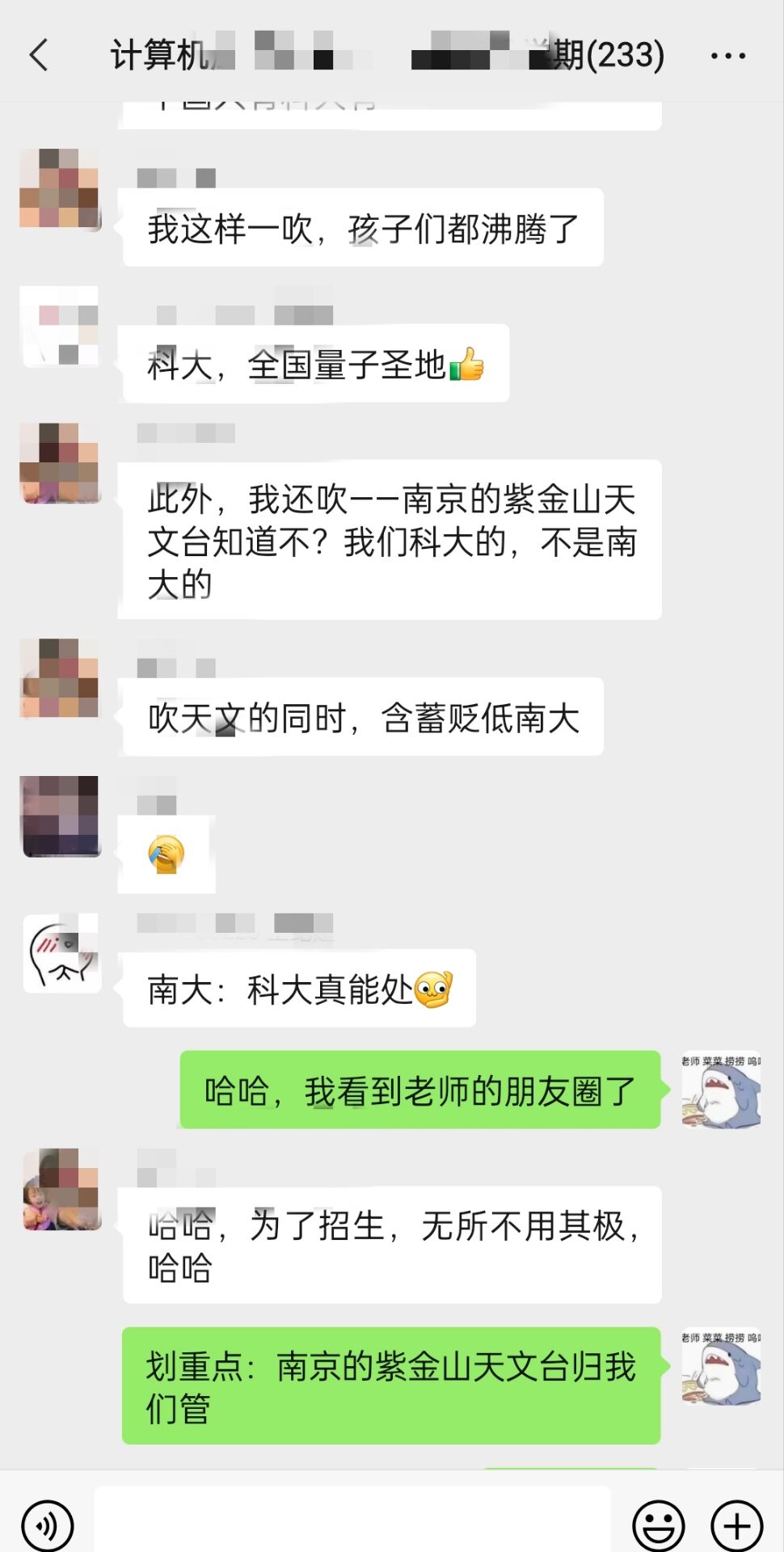This screenshot has height=1552, width=784.
Task: Open the plus attachments menu
Action: [736, 1525]
